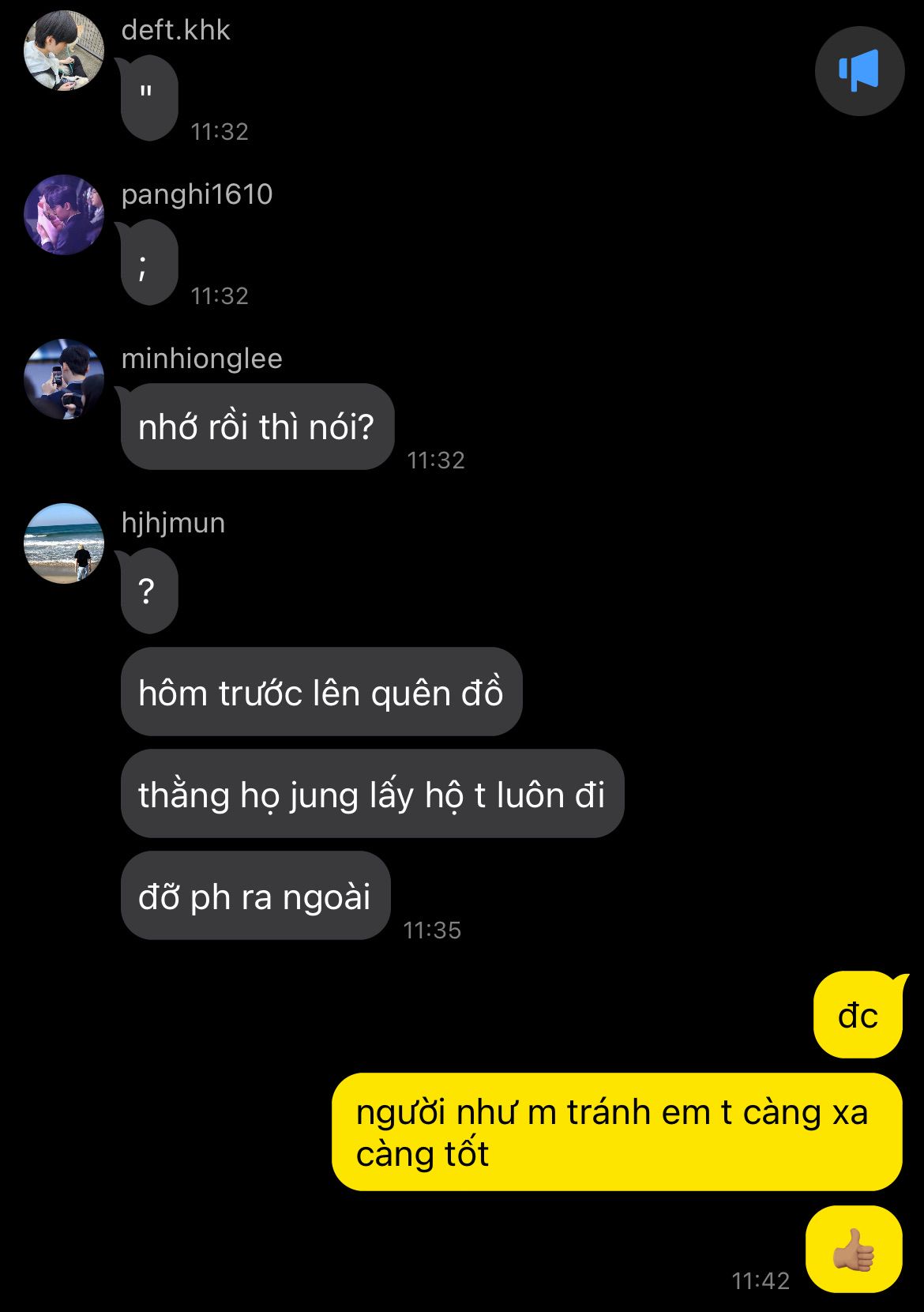This screenshot has height=1312, width=924.
Task: Open the announcement megaphone button
Action: tap(859, 71)
